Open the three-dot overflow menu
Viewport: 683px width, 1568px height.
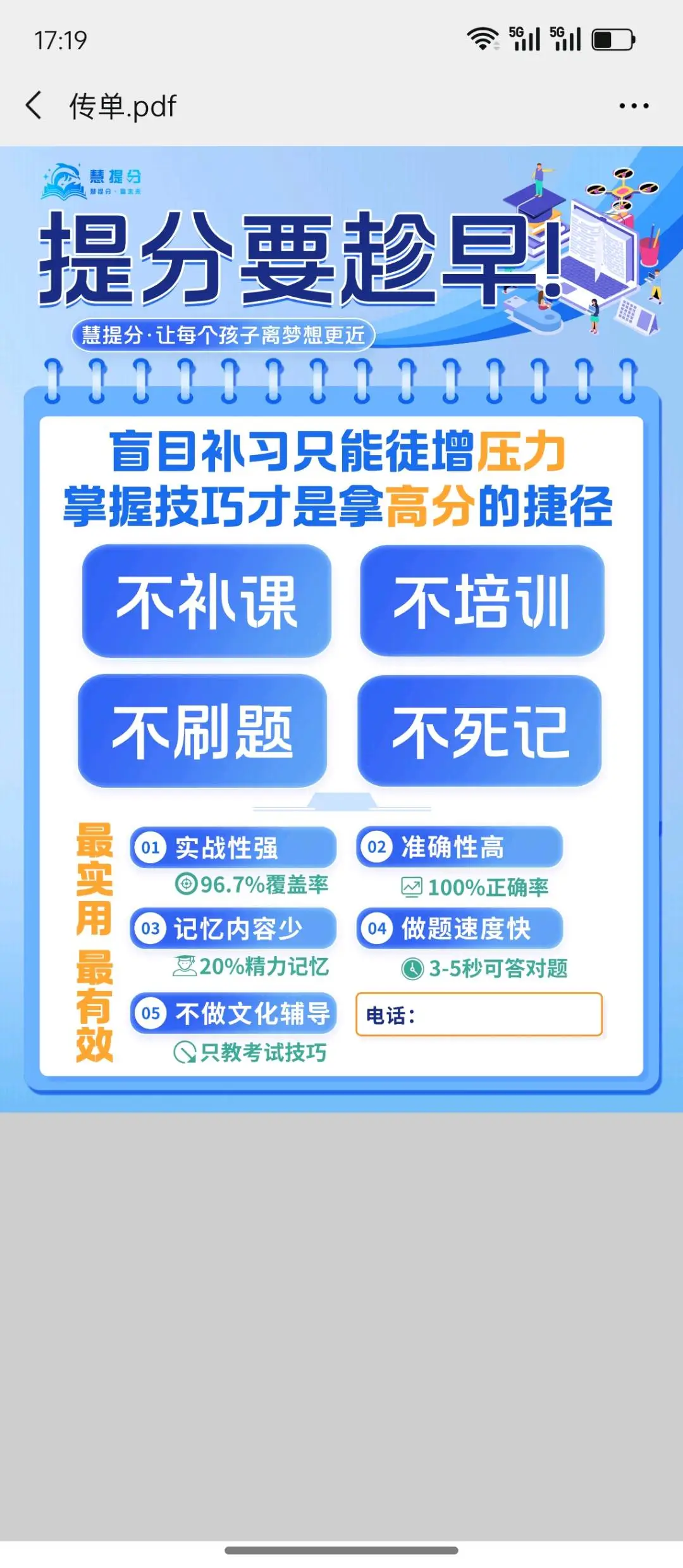[x=634, y=106]
